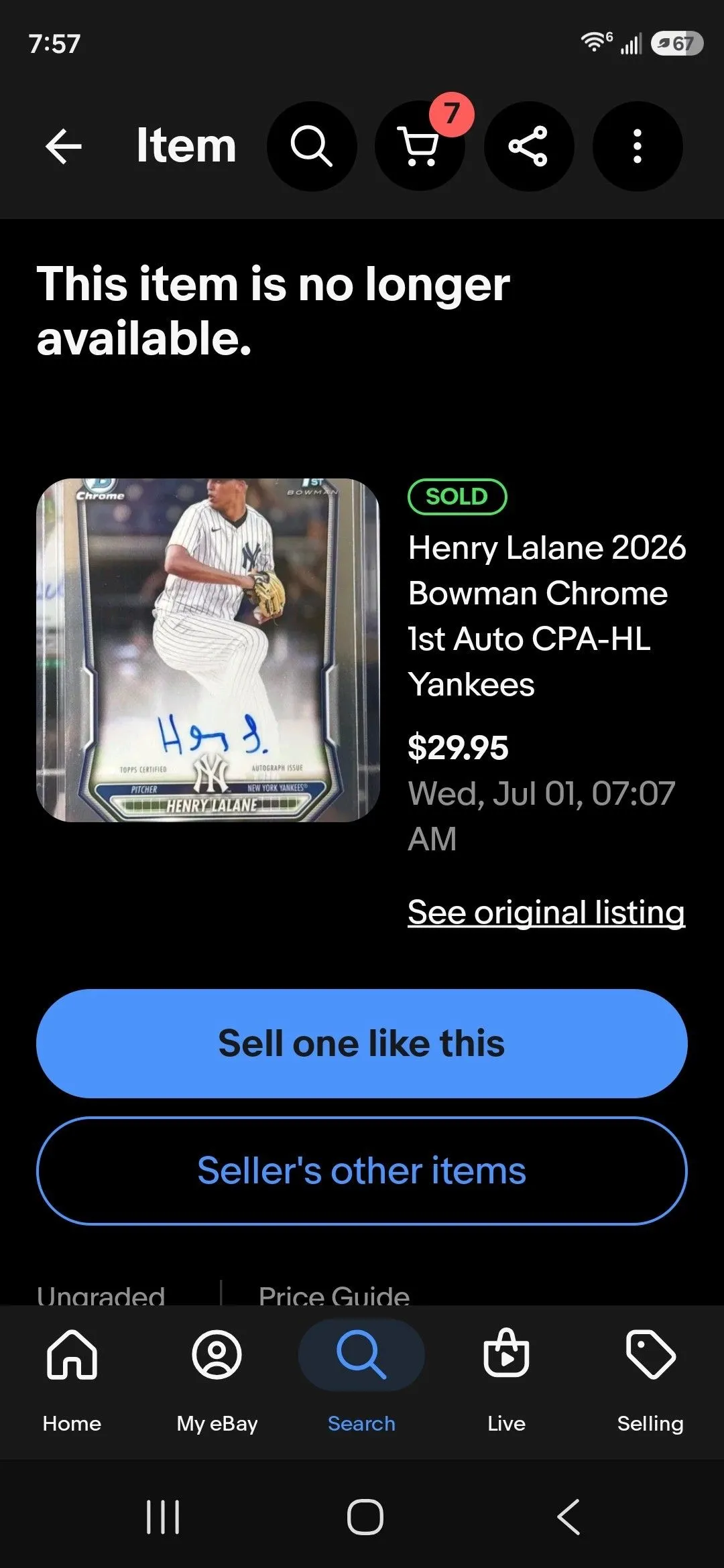The image size is (724, 1568).
Task: Tap the system back chevron
Action: click(568, 1517)
